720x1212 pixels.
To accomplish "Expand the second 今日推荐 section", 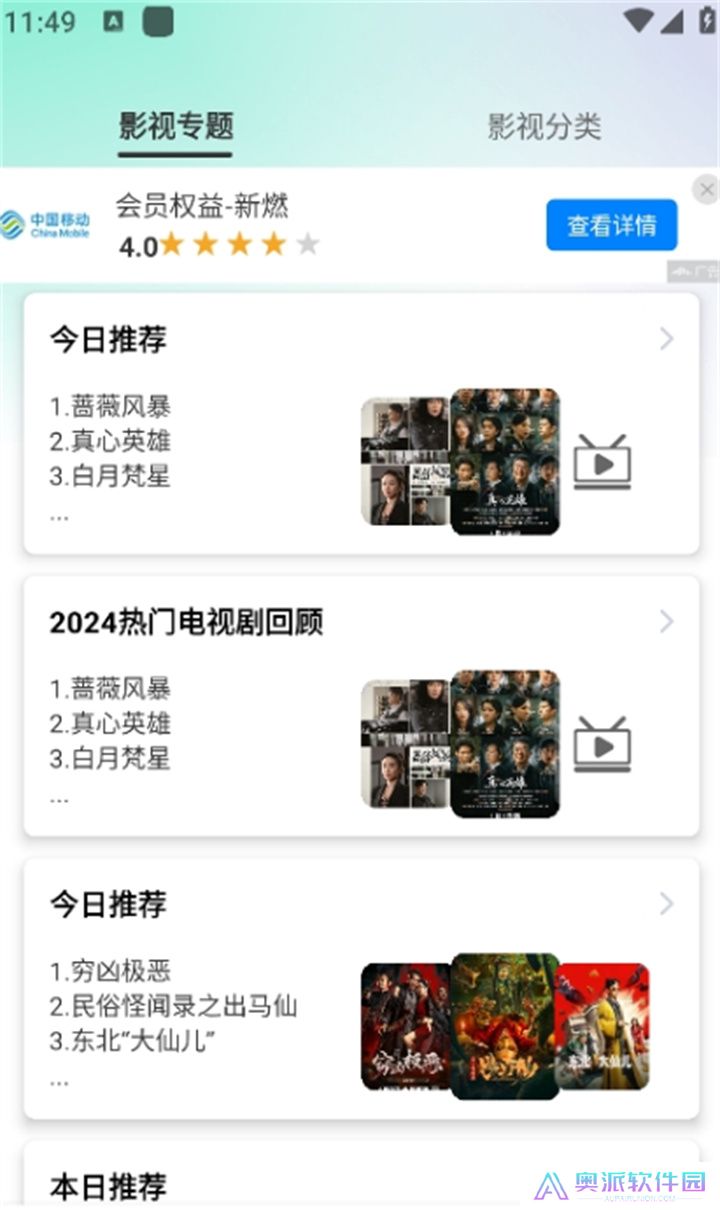I will [x=666, y=904].
